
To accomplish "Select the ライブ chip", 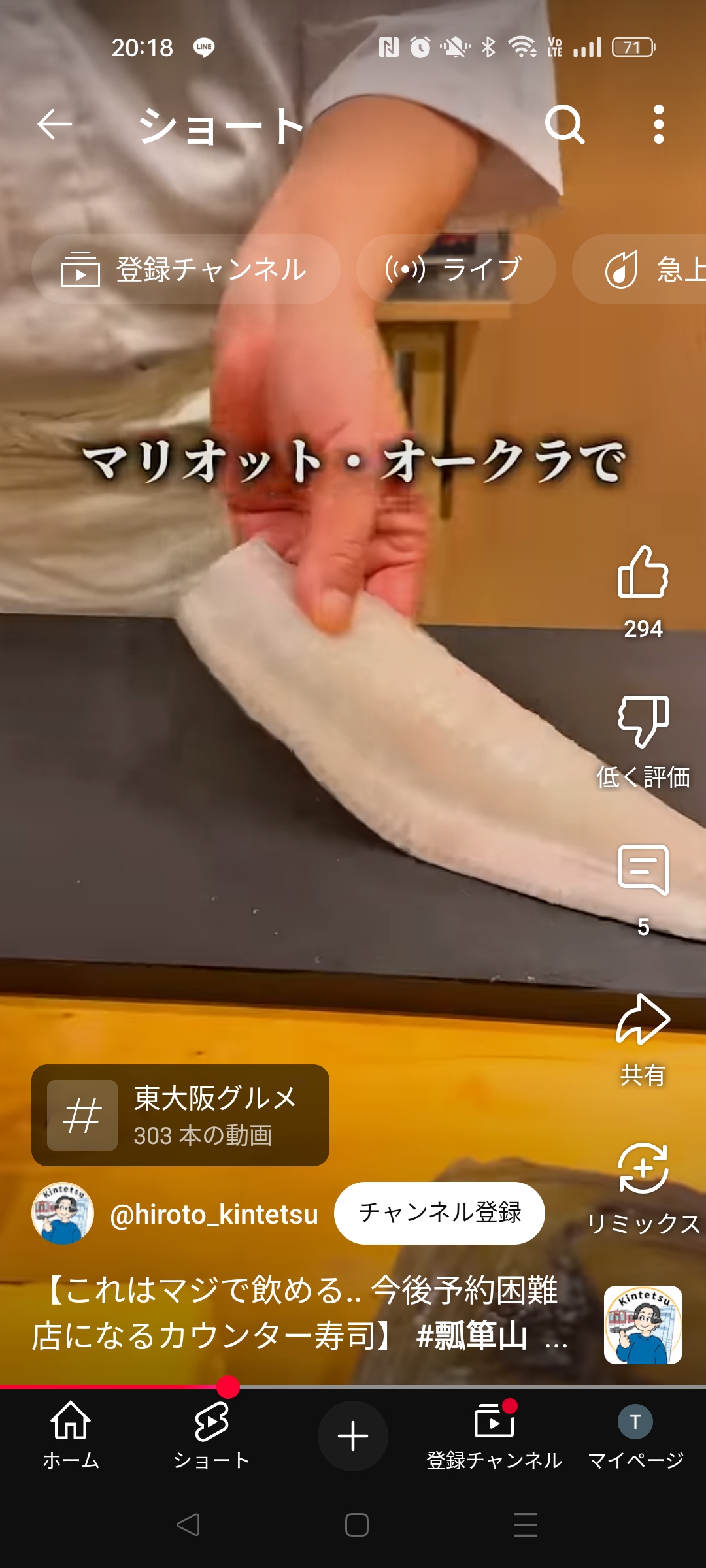I will click(x=456, y=269).
